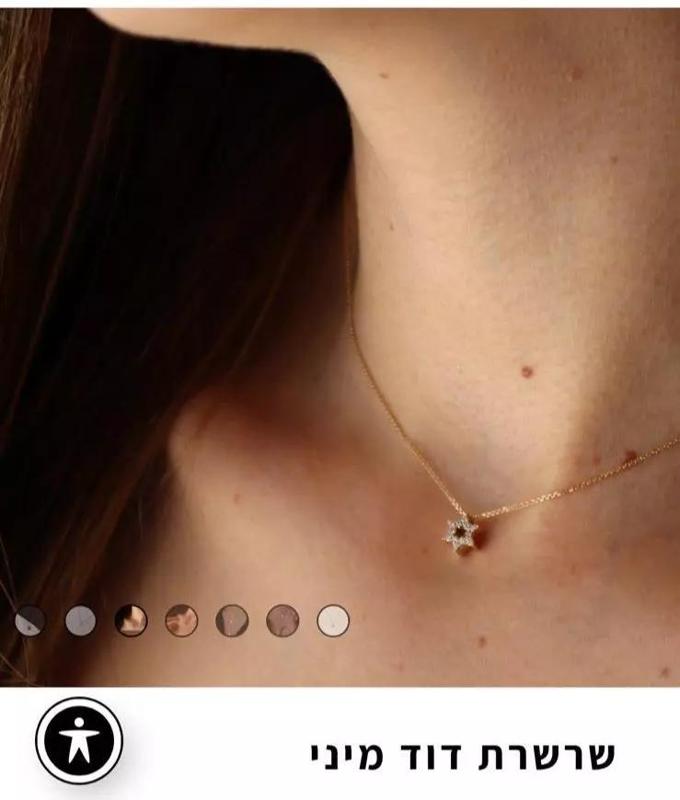Select the sixth gallery thumbnail dot

pos(283,621)
